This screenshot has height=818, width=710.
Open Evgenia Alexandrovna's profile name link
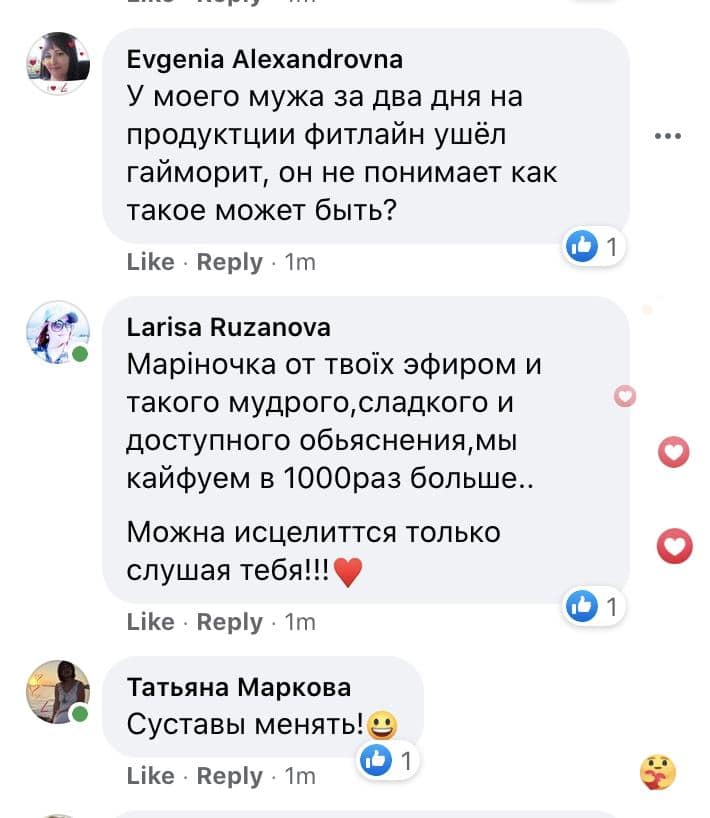[265, 59]
